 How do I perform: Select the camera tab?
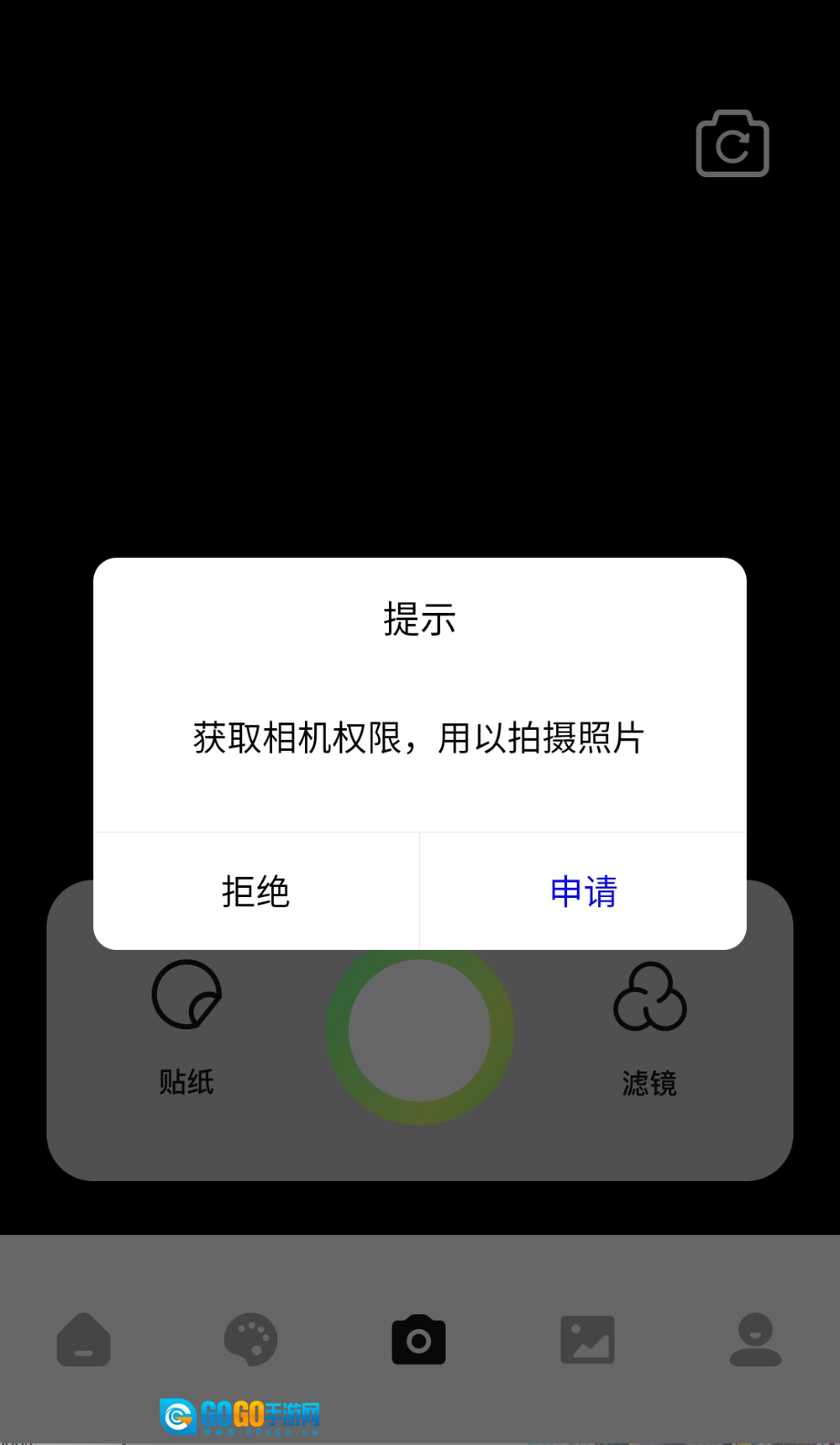pos(419,1340)
